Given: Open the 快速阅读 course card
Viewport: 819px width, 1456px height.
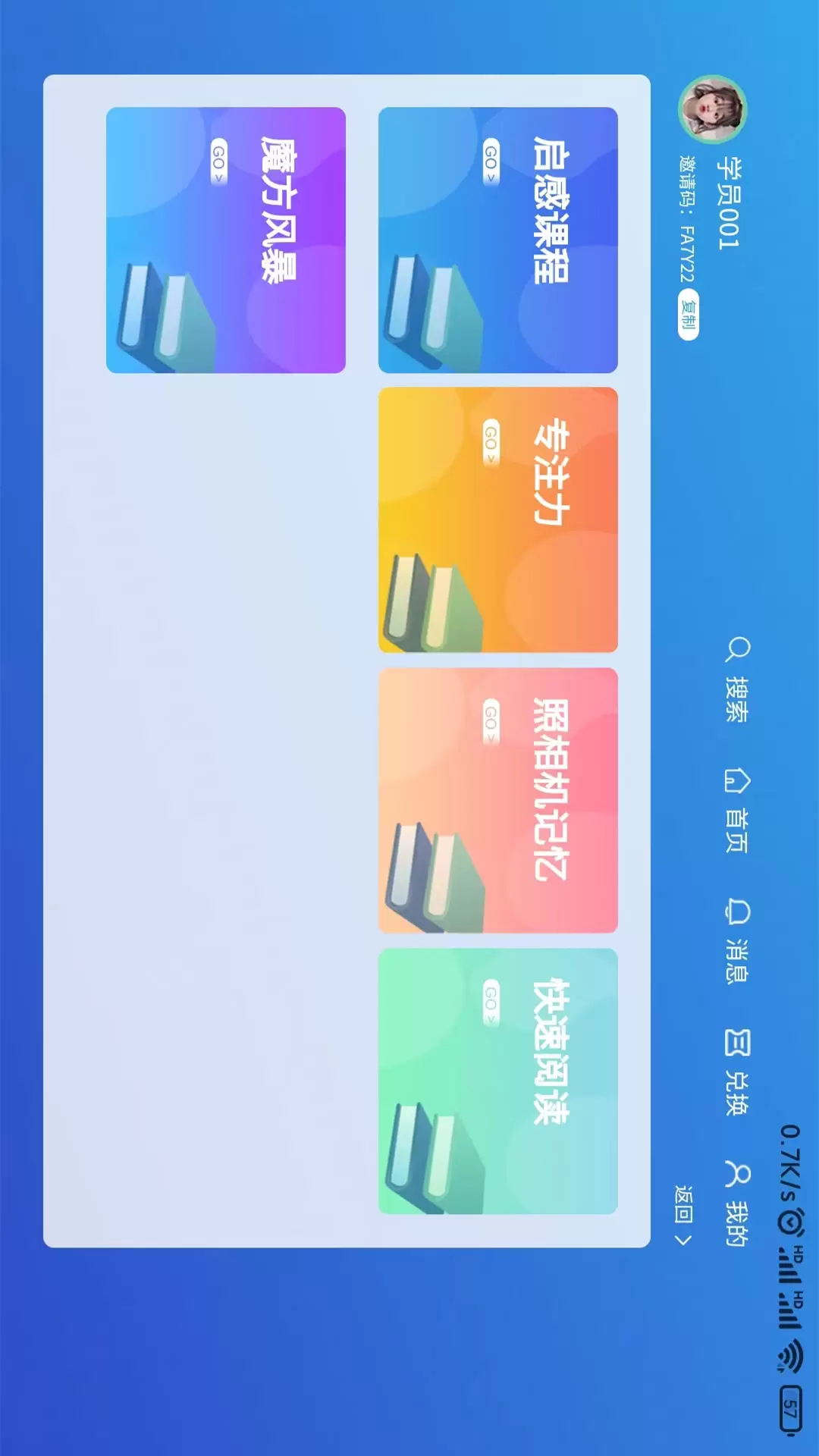Looking at the screenshot, I should coord(498,1081).
